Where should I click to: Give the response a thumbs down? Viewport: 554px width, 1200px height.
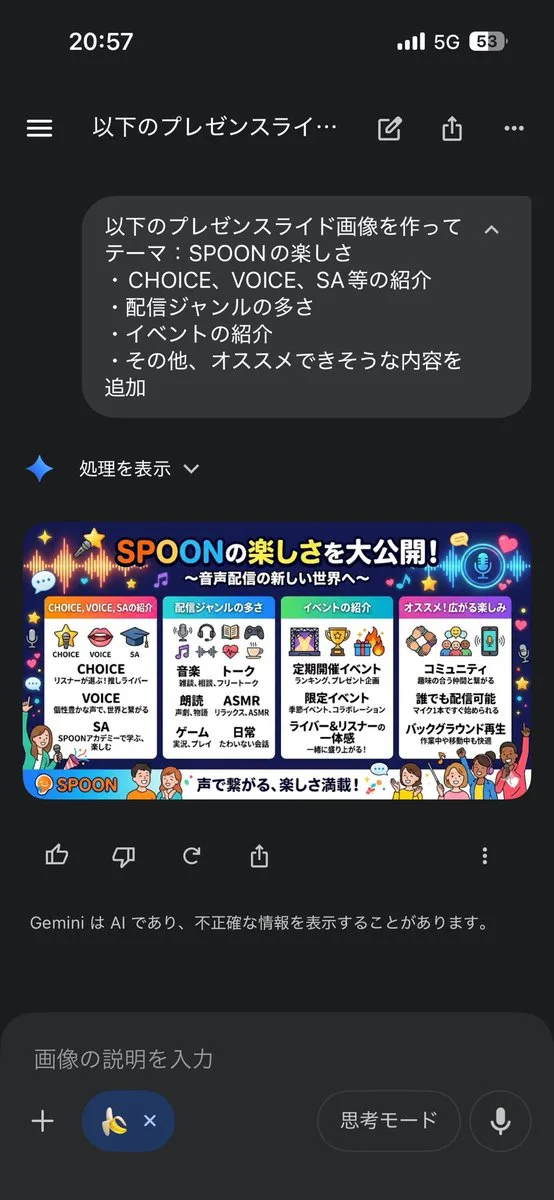coord(123,855)
